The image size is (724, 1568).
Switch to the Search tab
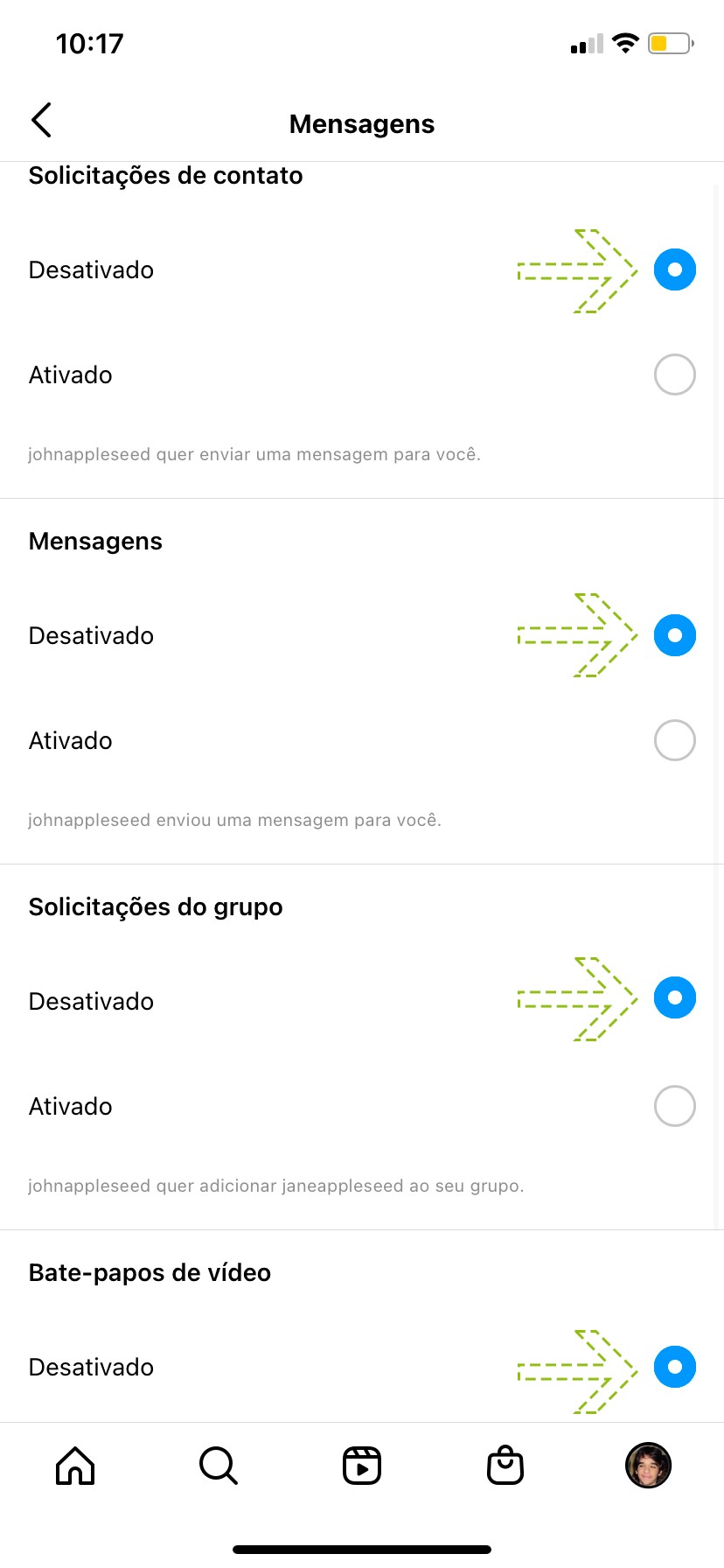(219, 1466)
